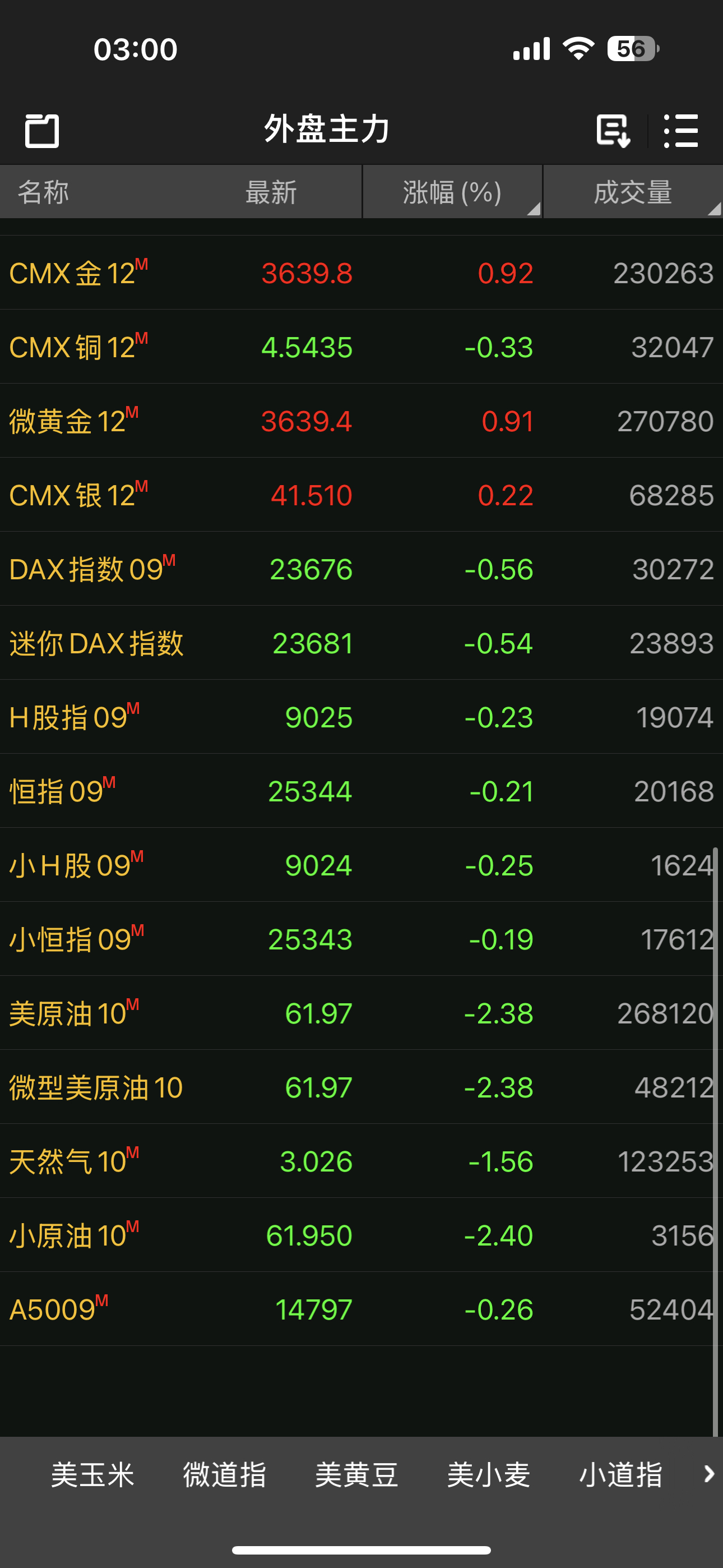Open the A5009 quote row
723x1568 pixels.
(361, 1309)
